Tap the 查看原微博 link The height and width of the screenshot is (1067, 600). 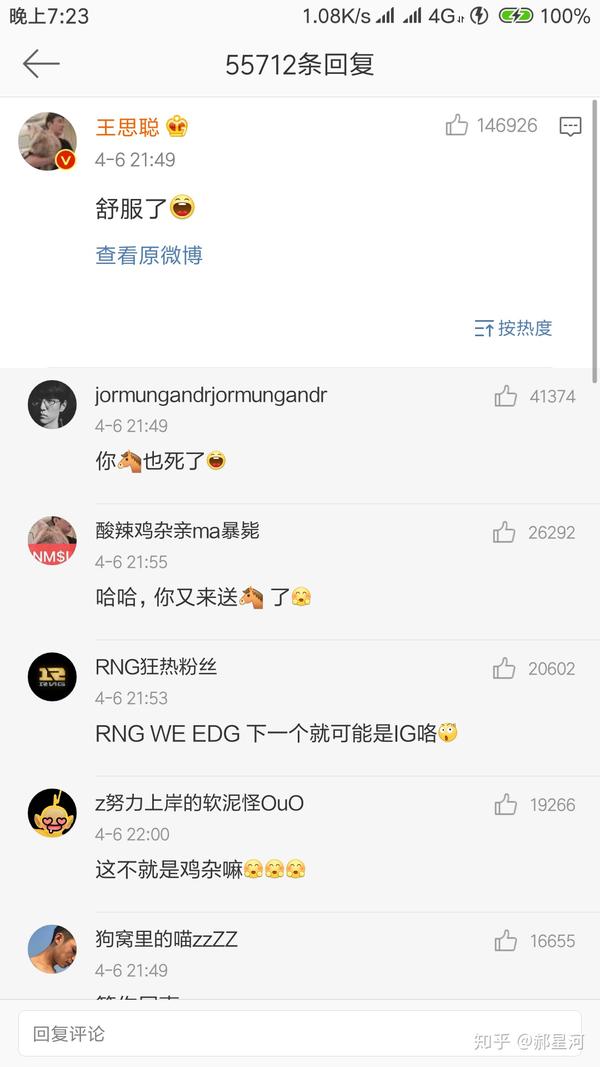(x=149, y=255)
